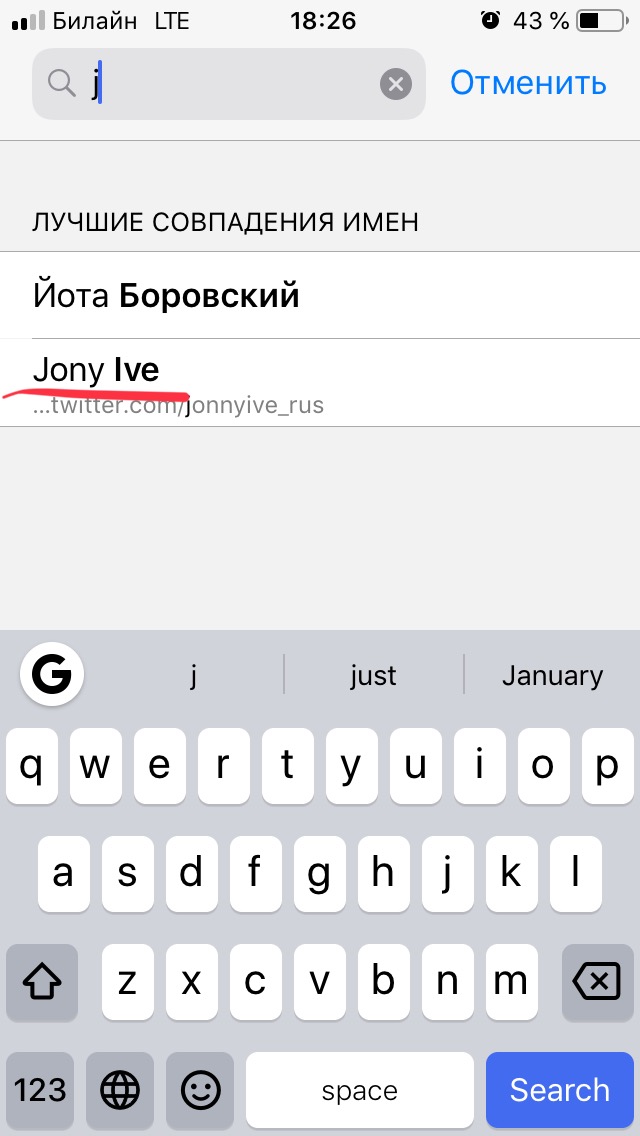Tap Отменить to cancel search
The image size is (640, 1136).
coord(528,83)
